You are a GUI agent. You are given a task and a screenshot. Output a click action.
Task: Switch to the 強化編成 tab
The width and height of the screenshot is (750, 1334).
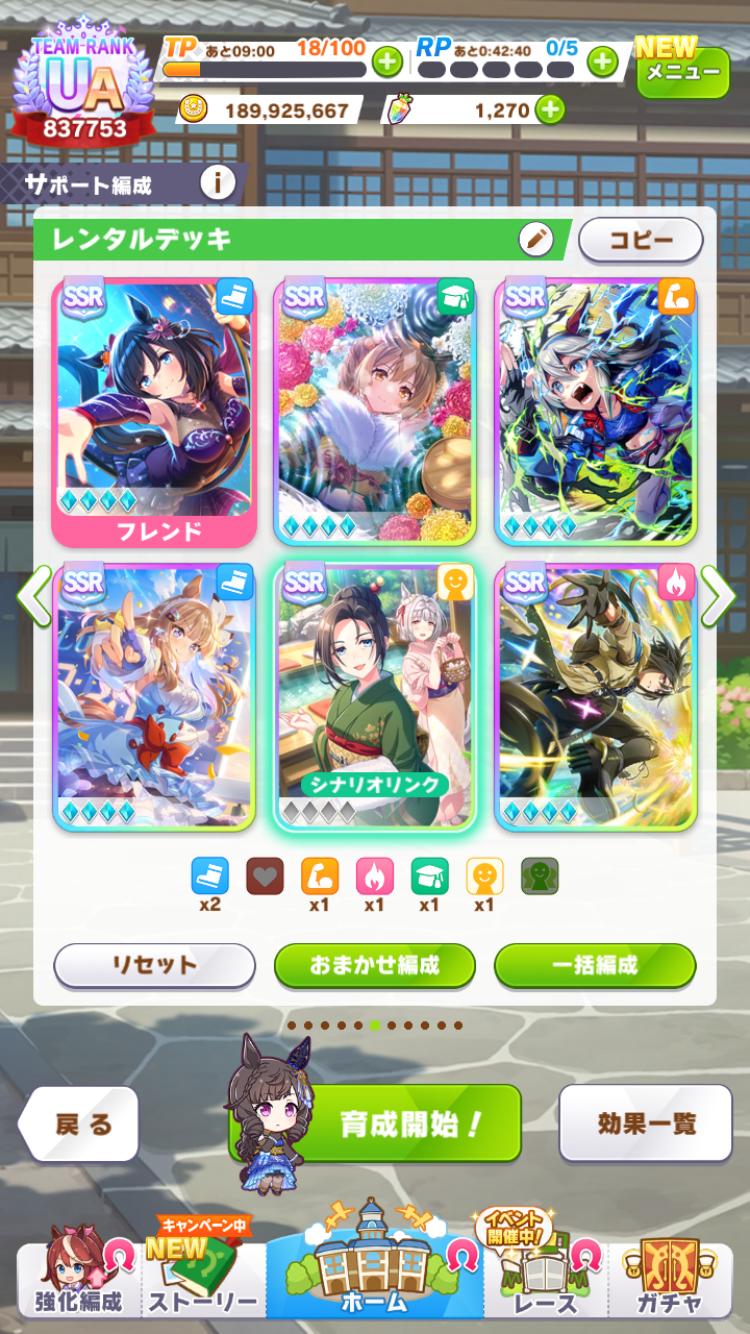(80, 1280)
